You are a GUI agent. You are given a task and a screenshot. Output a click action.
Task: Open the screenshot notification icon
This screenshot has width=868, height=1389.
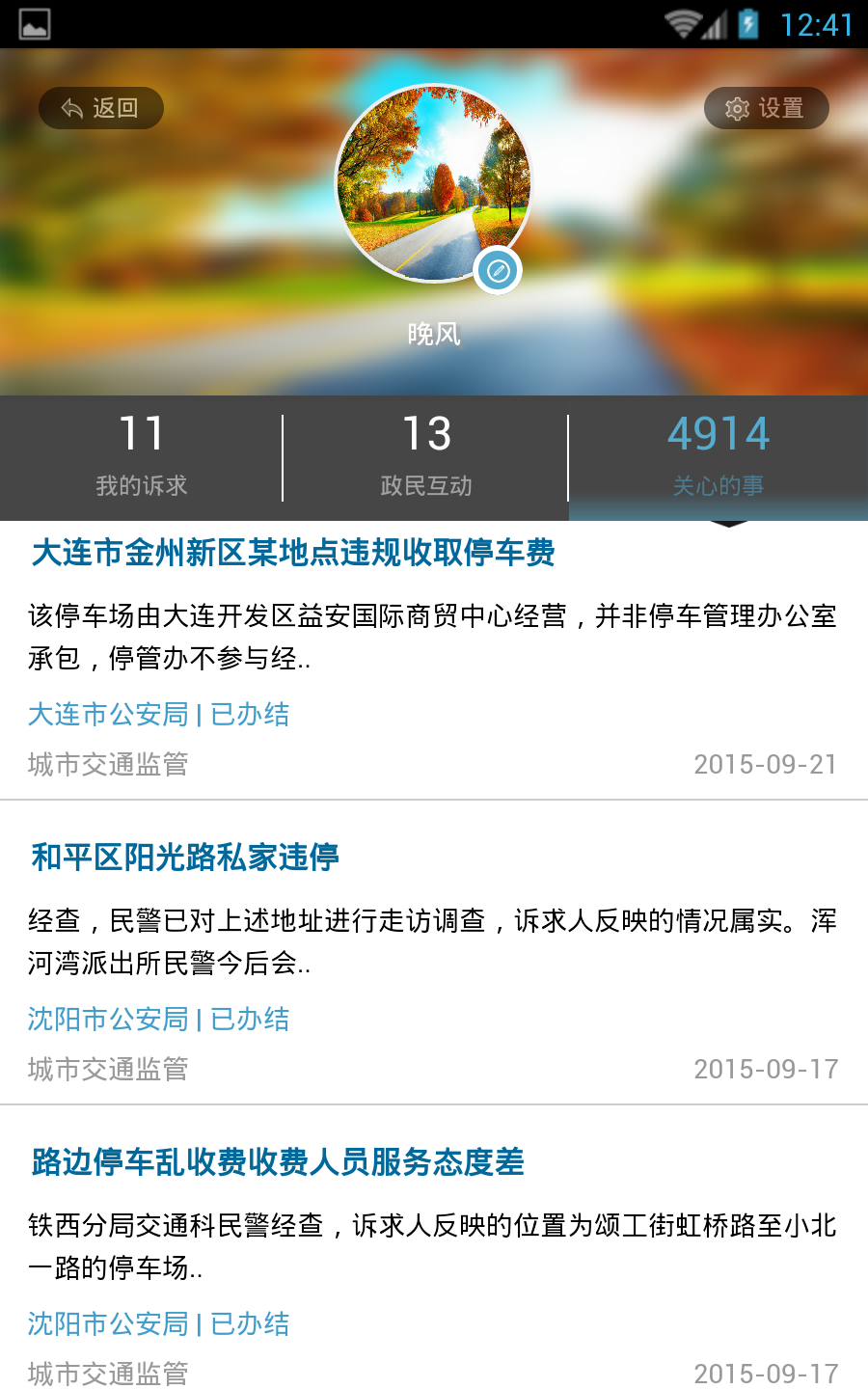coord(34,25)
